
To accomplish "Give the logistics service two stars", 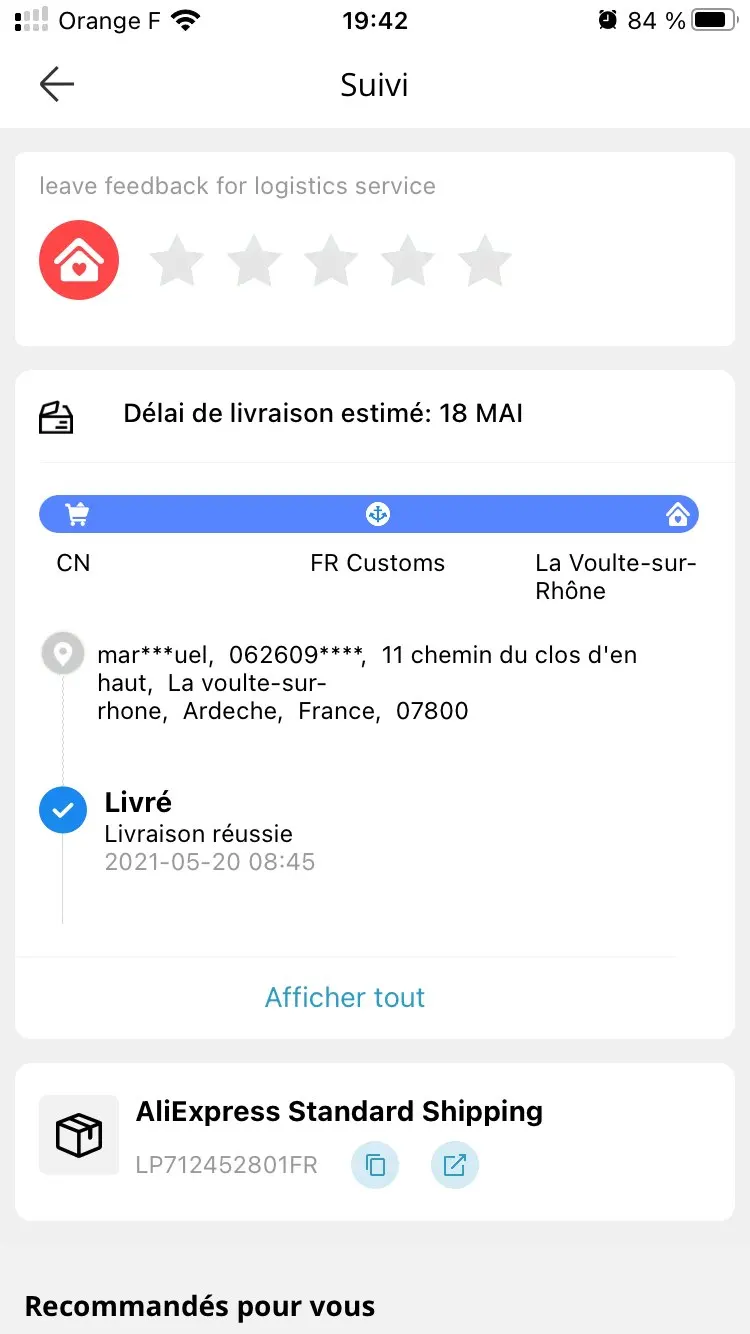I will (x=254, y=261).
